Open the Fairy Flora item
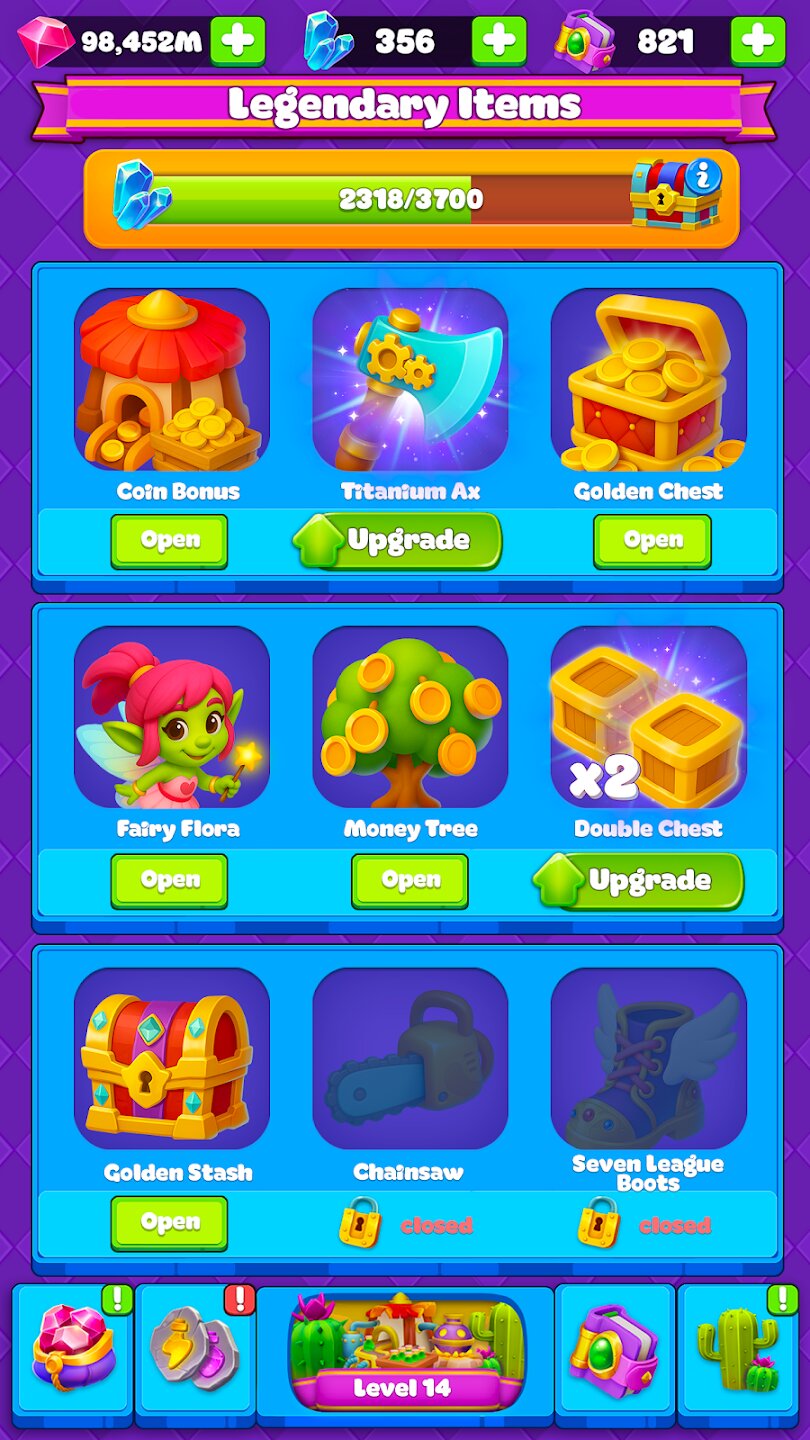The width and height of the screenshot is (810, 1440). pos(169,880)
